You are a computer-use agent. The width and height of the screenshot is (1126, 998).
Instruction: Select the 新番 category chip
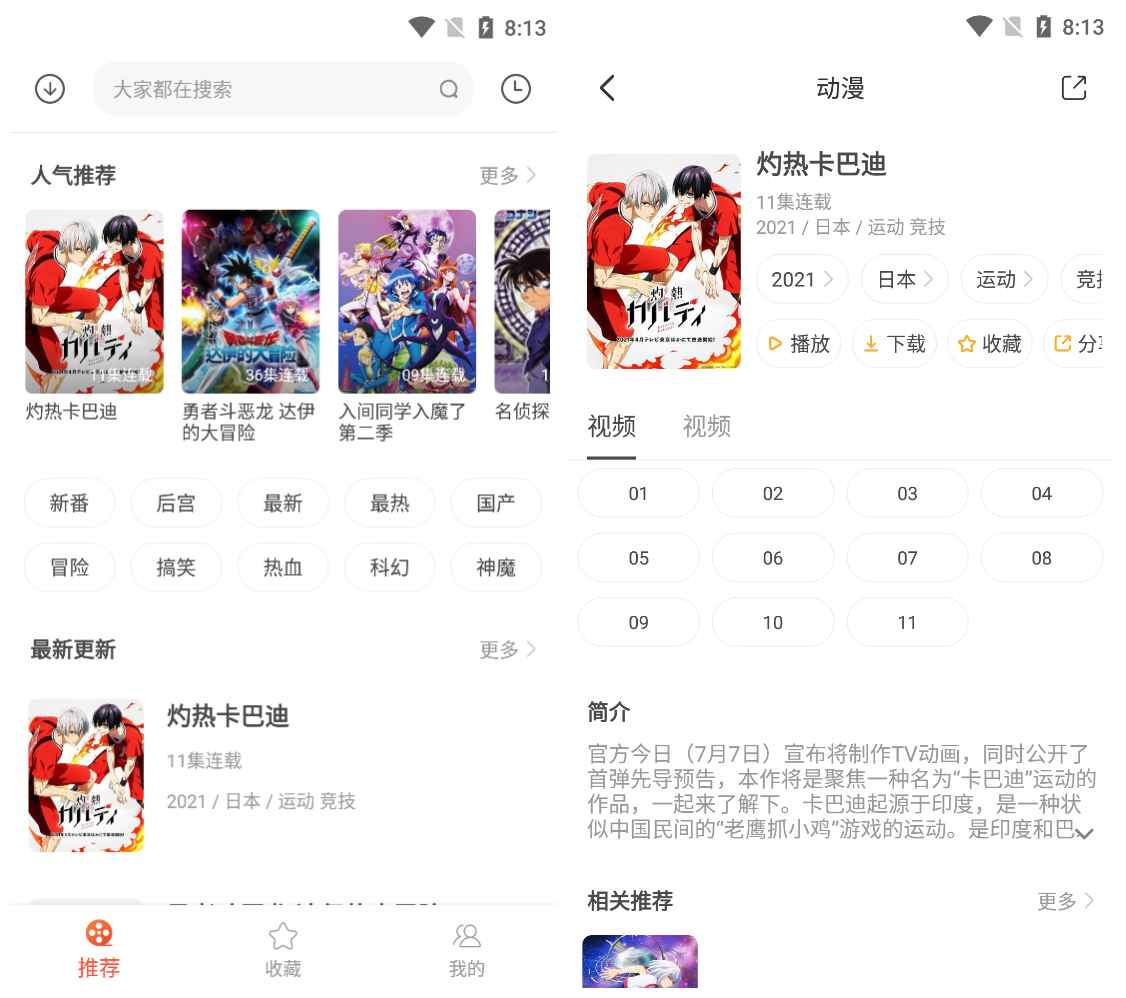[70, 503]
